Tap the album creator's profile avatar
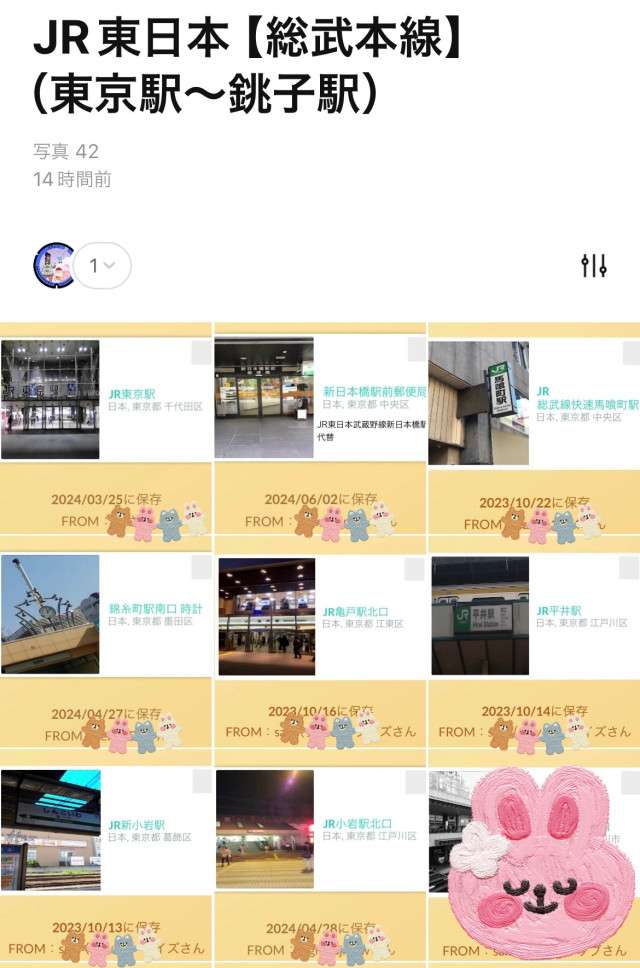The height and width of the screenshot is (968, 640). click(54, 265)
